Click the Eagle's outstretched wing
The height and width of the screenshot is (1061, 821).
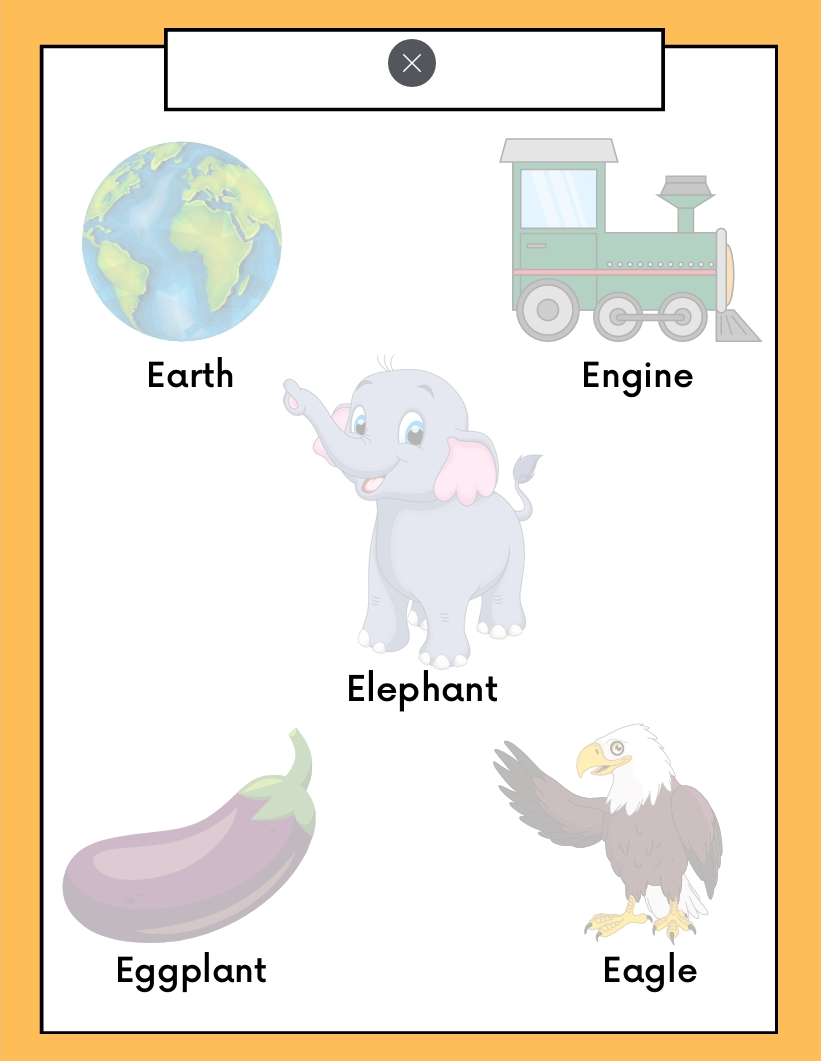pos(530,790)
